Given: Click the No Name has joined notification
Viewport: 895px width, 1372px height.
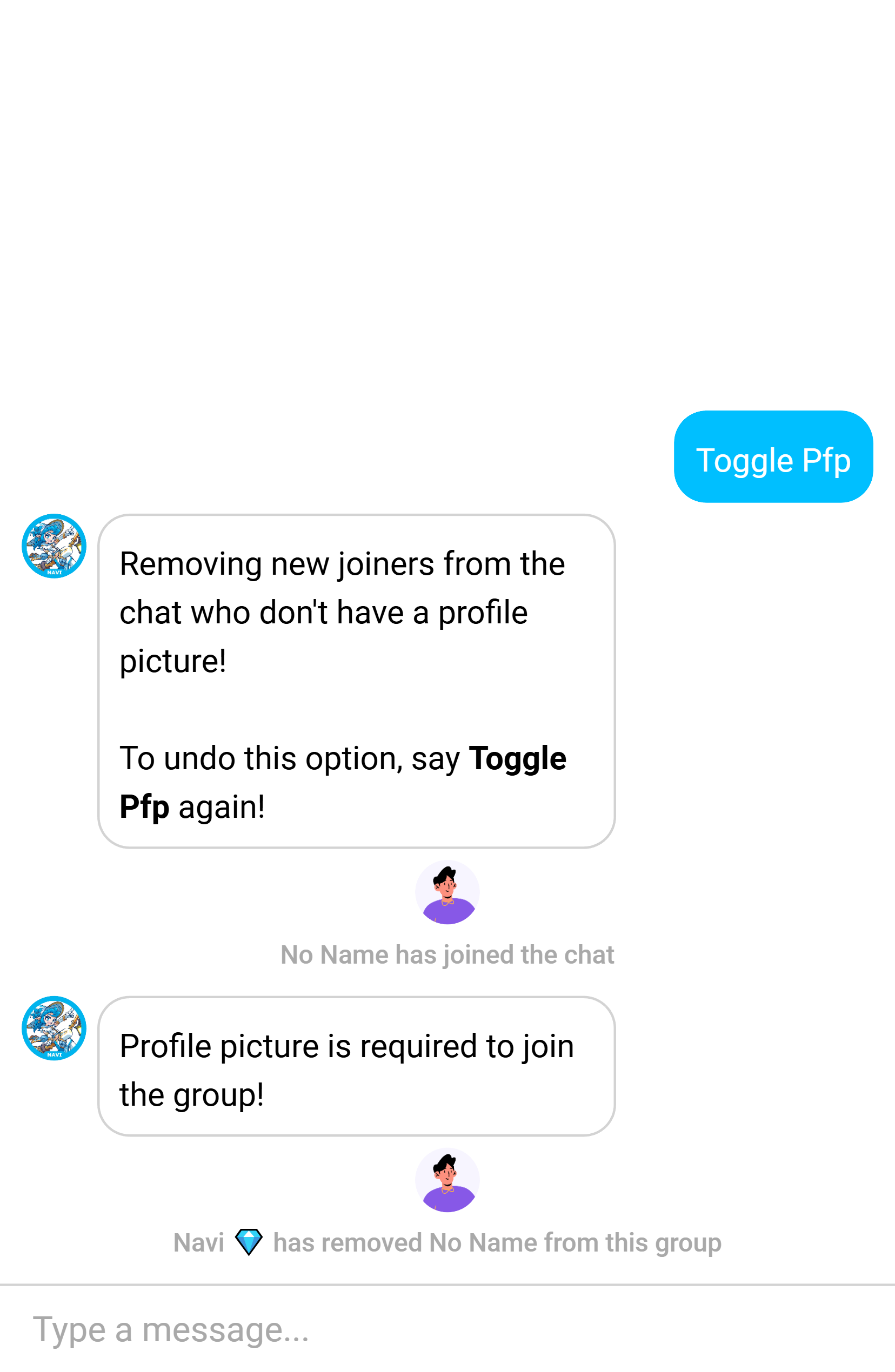Looking at the screenshot, I should tap(447, 954).
